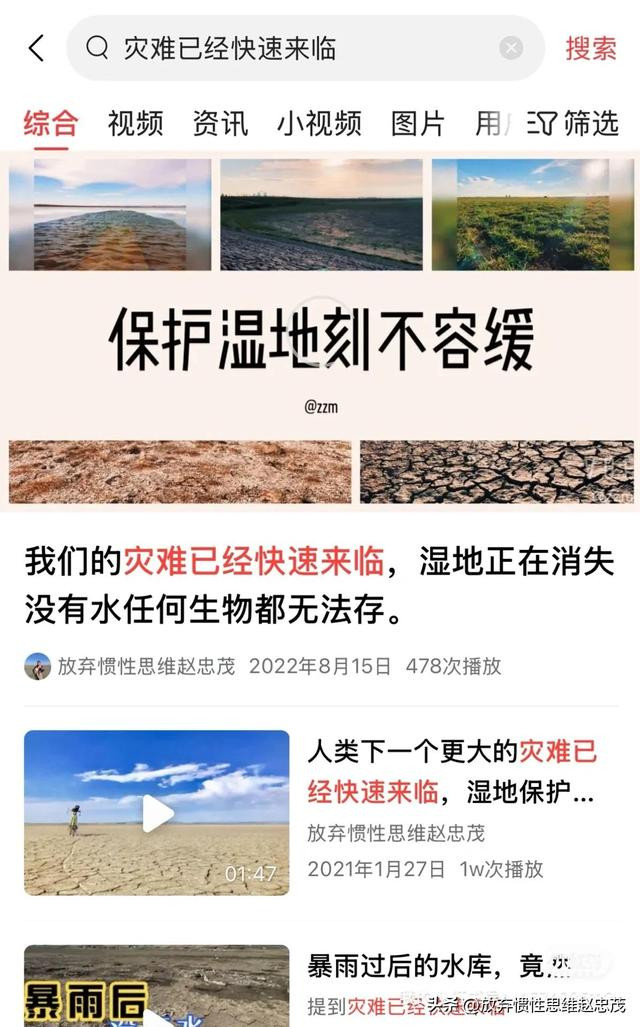640x1027 pixels.
Task: Open the 保护湿地刻不容缓 video card
Action: tap(320, 330)
